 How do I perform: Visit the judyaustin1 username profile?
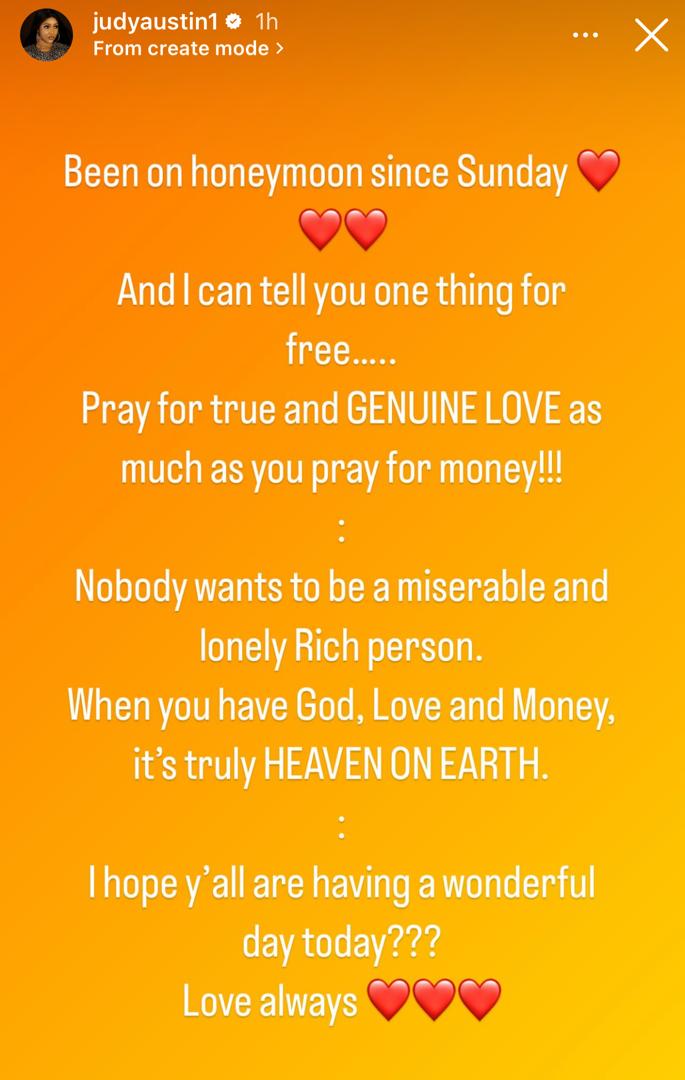point(154,21)
